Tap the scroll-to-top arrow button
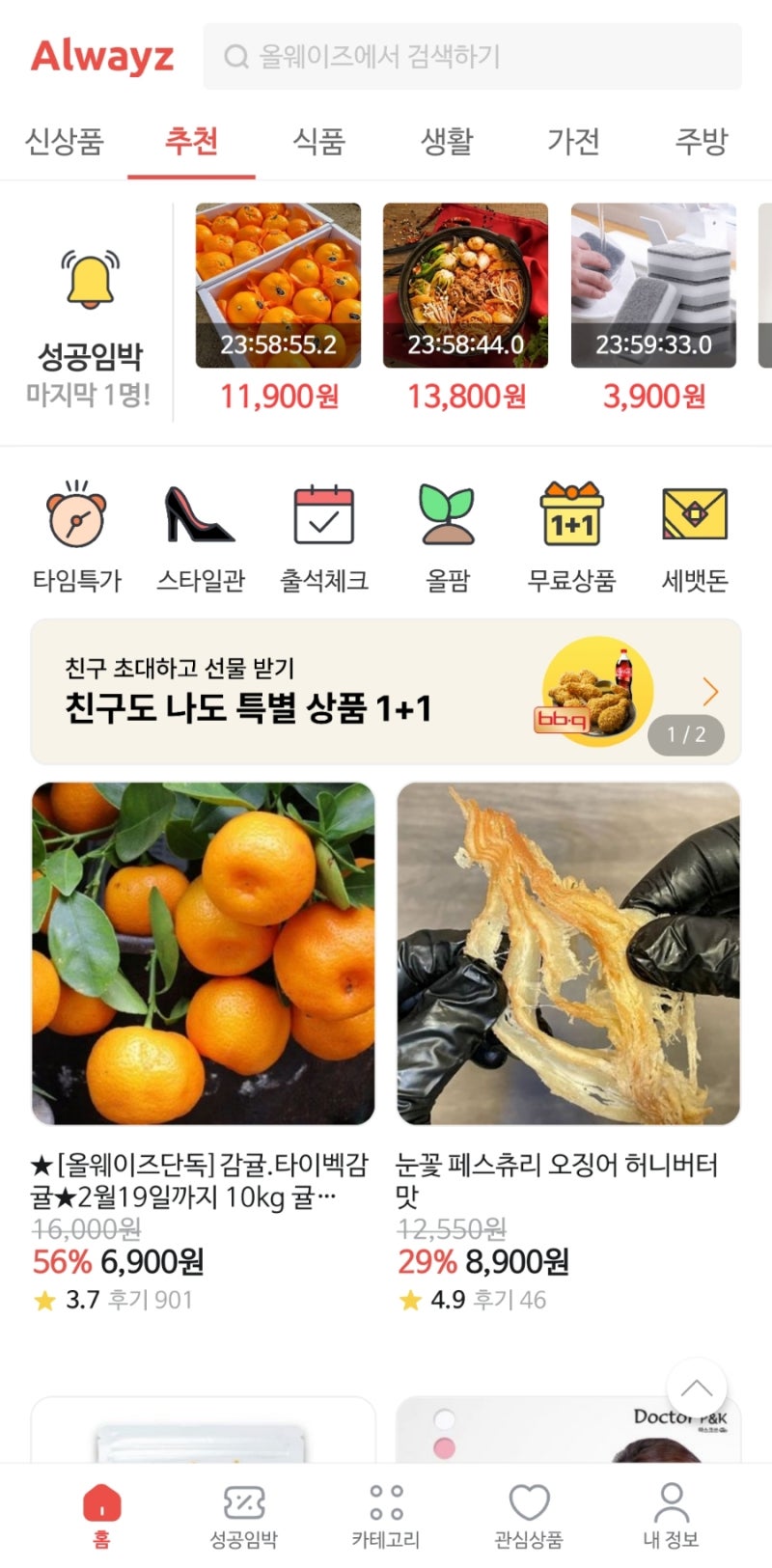Image resolution: width=772 pixels, height=1568 pixels. coord(696,1389)
